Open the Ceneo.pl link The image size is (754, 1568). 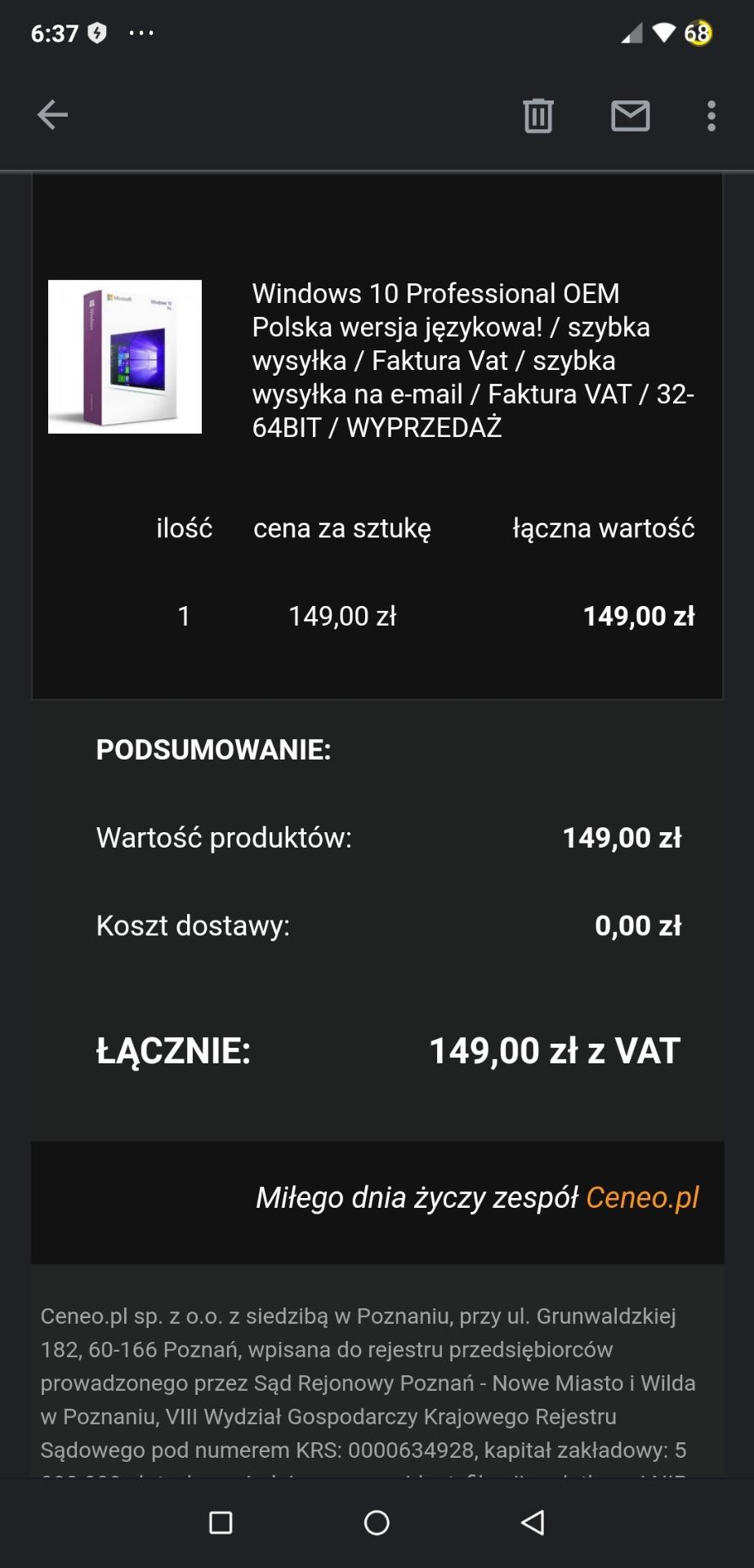click(642, 1197)
